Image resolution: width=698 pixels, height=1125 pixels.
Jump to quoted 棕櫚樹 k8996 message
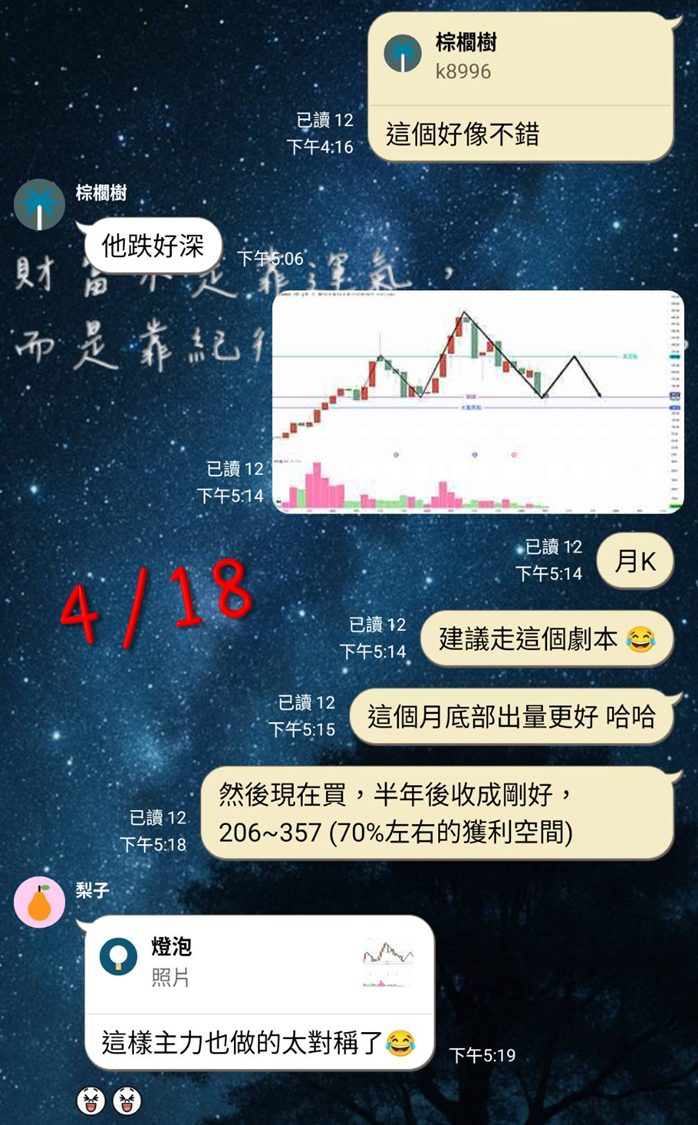pyautogui.click(x=520, y=58)
